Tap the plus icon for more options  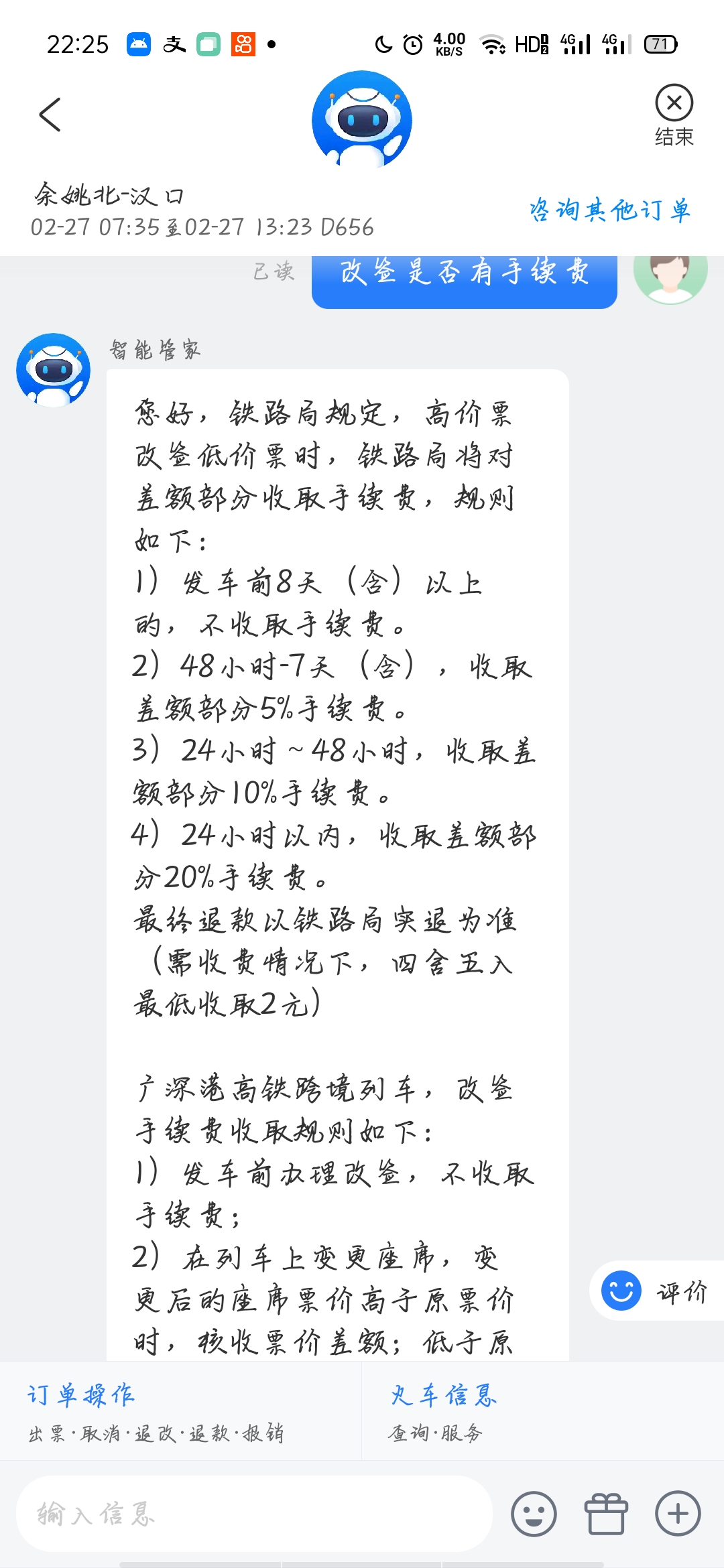coord(678,1514)
